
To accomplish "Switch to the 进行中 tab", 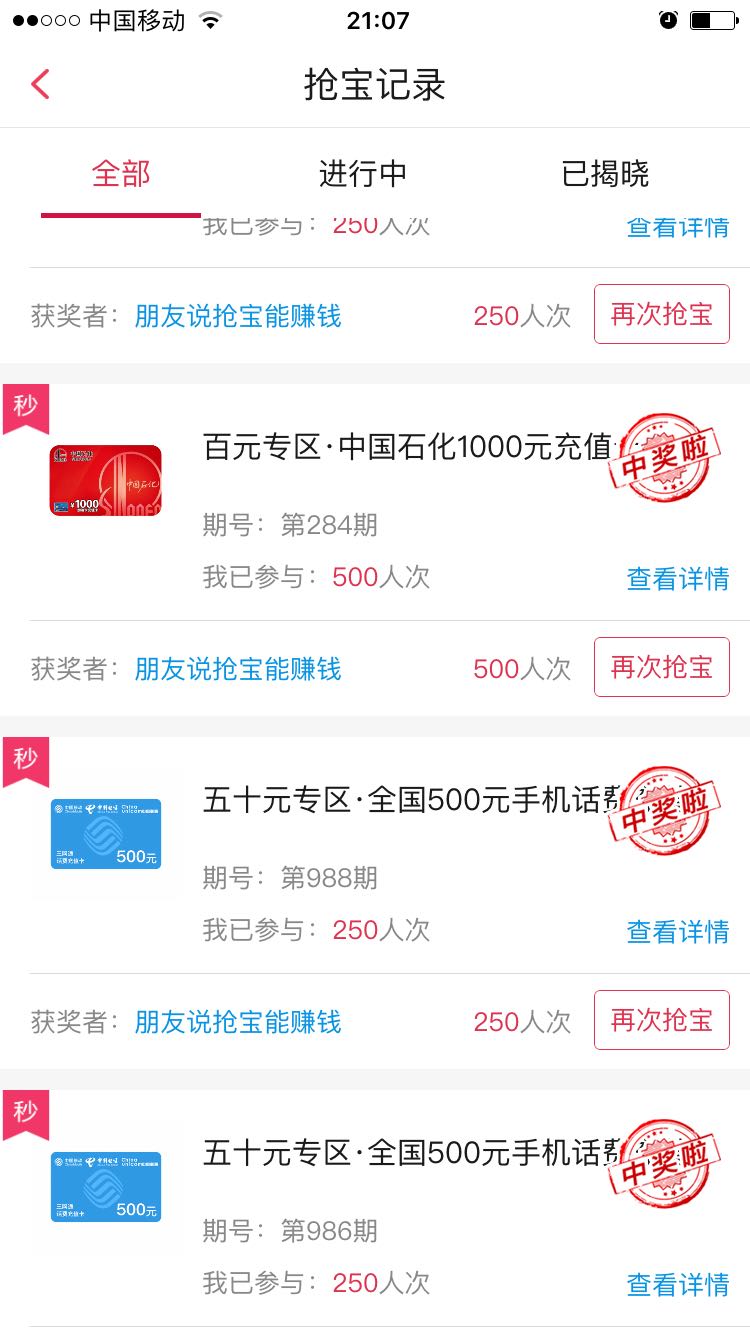I will click(x=363, y=173).
